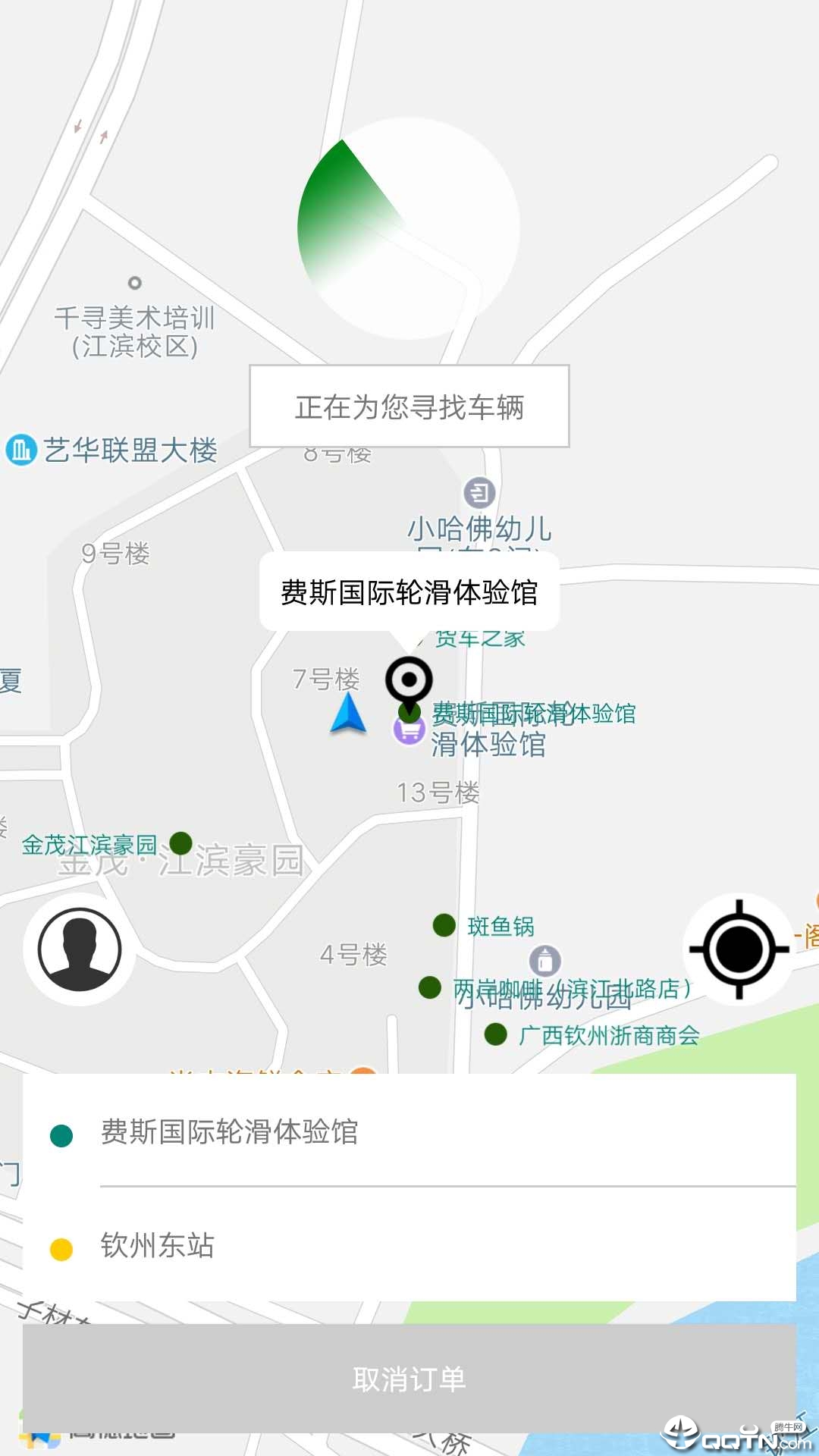
Task: Recenter map with the locate target icon
Action: [739, 949]
